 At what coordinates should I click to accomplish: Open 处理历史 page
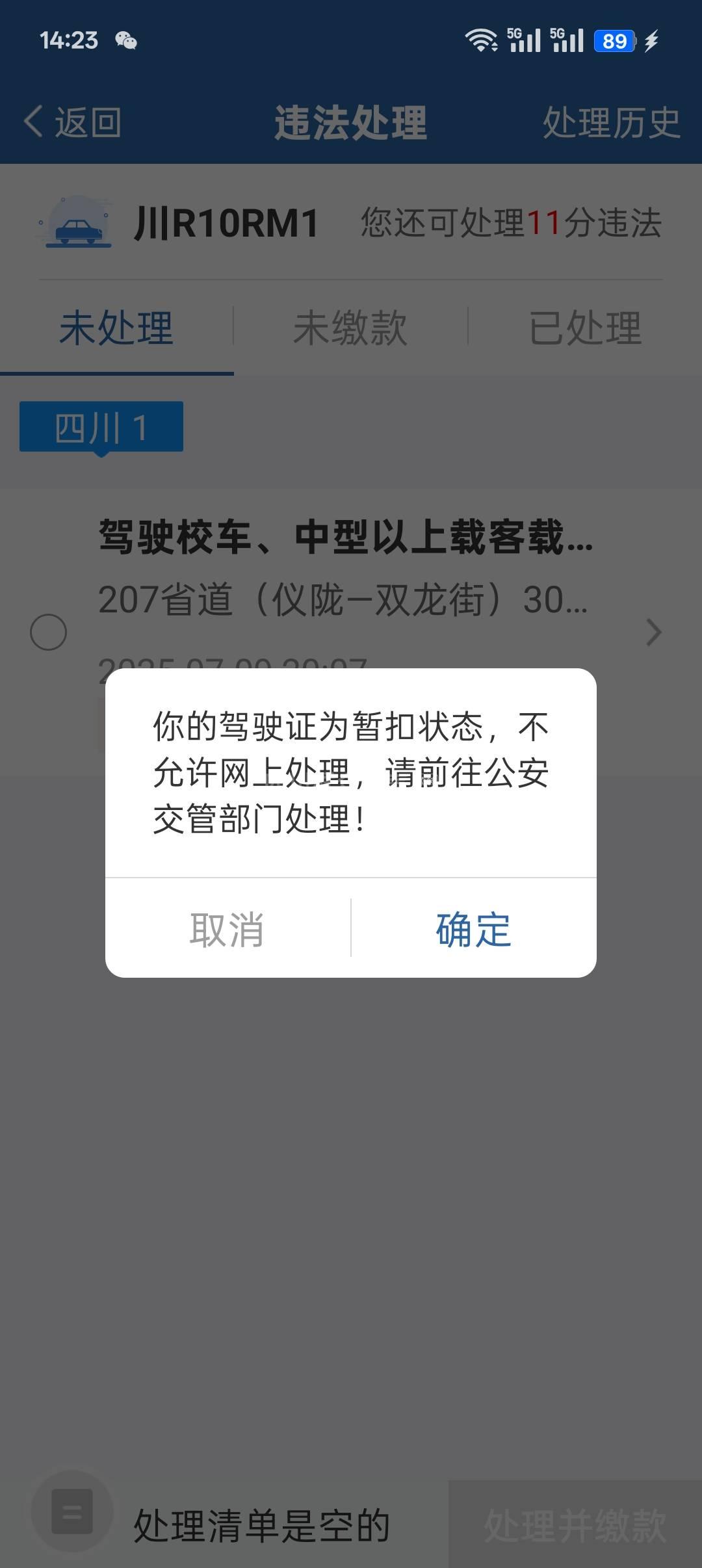[x=610, y=122]
